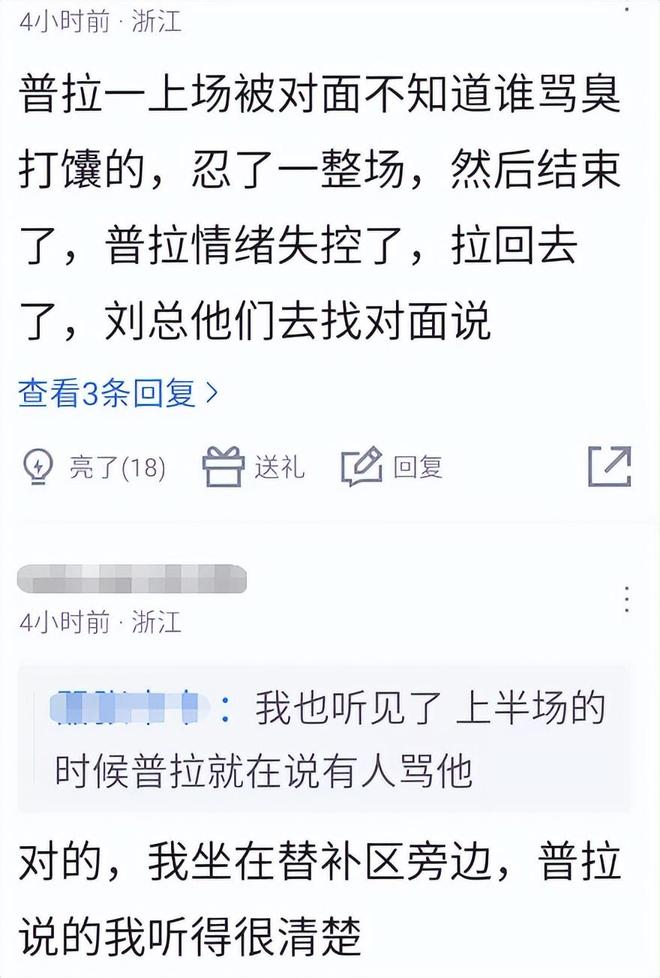Send a gift via 送礼

tap(254, 467)
